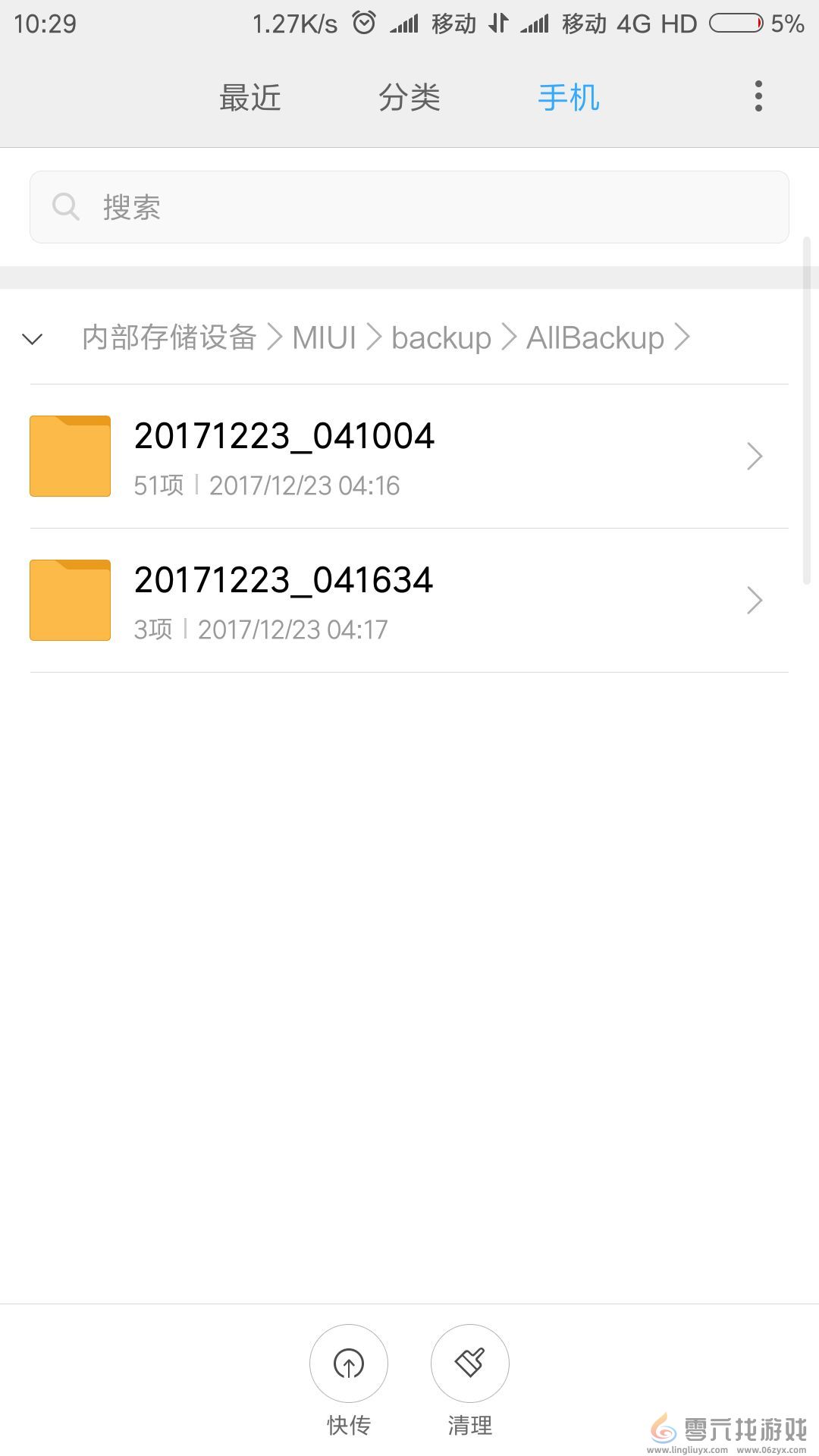Tap the 清理 cleanup icon
Image resolution: width=819 pixels, height=1456 pixels.
click(469, 1363)
